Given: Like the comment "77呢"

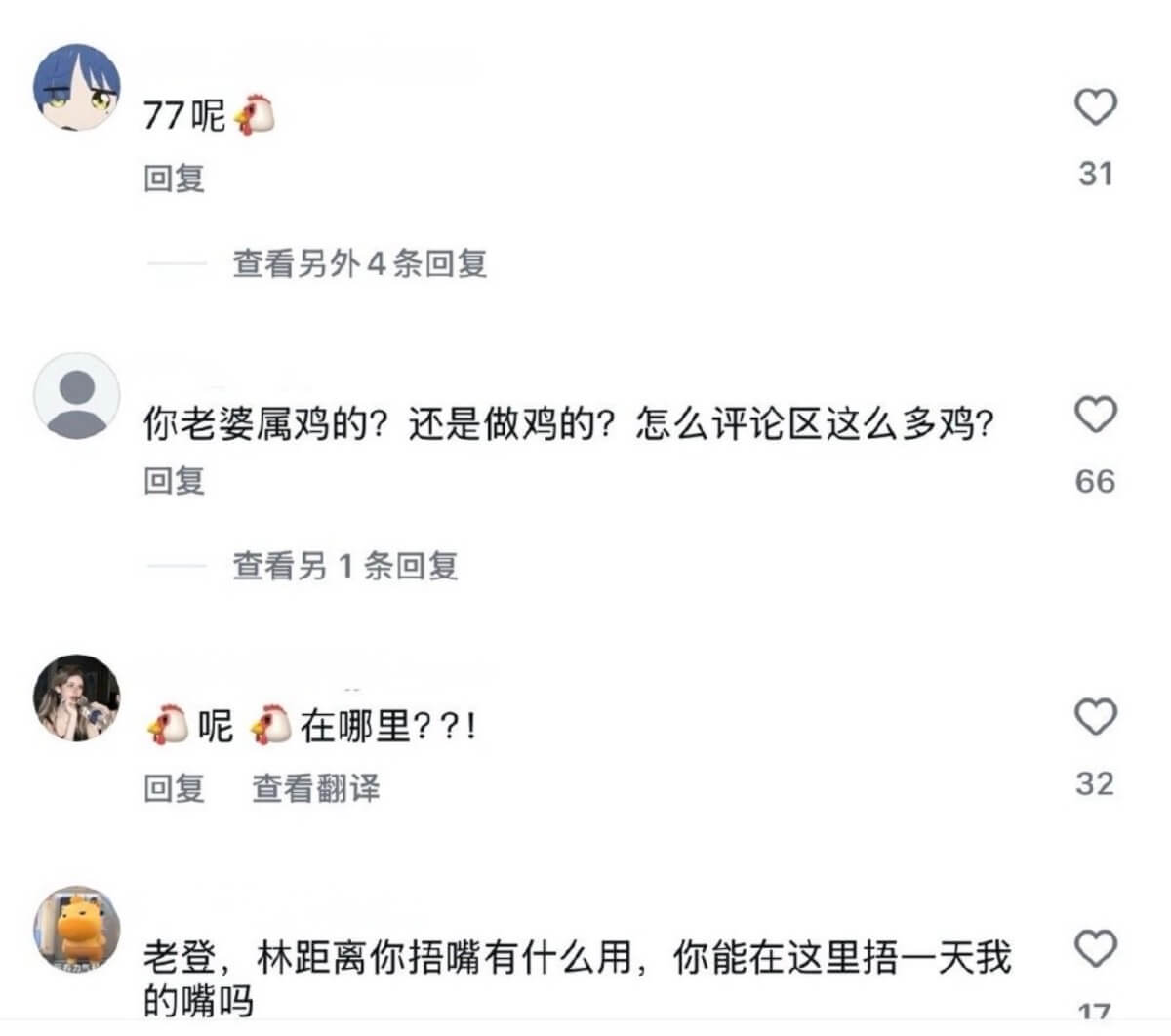Looking at the screenshot, I should pos(1095,107).
